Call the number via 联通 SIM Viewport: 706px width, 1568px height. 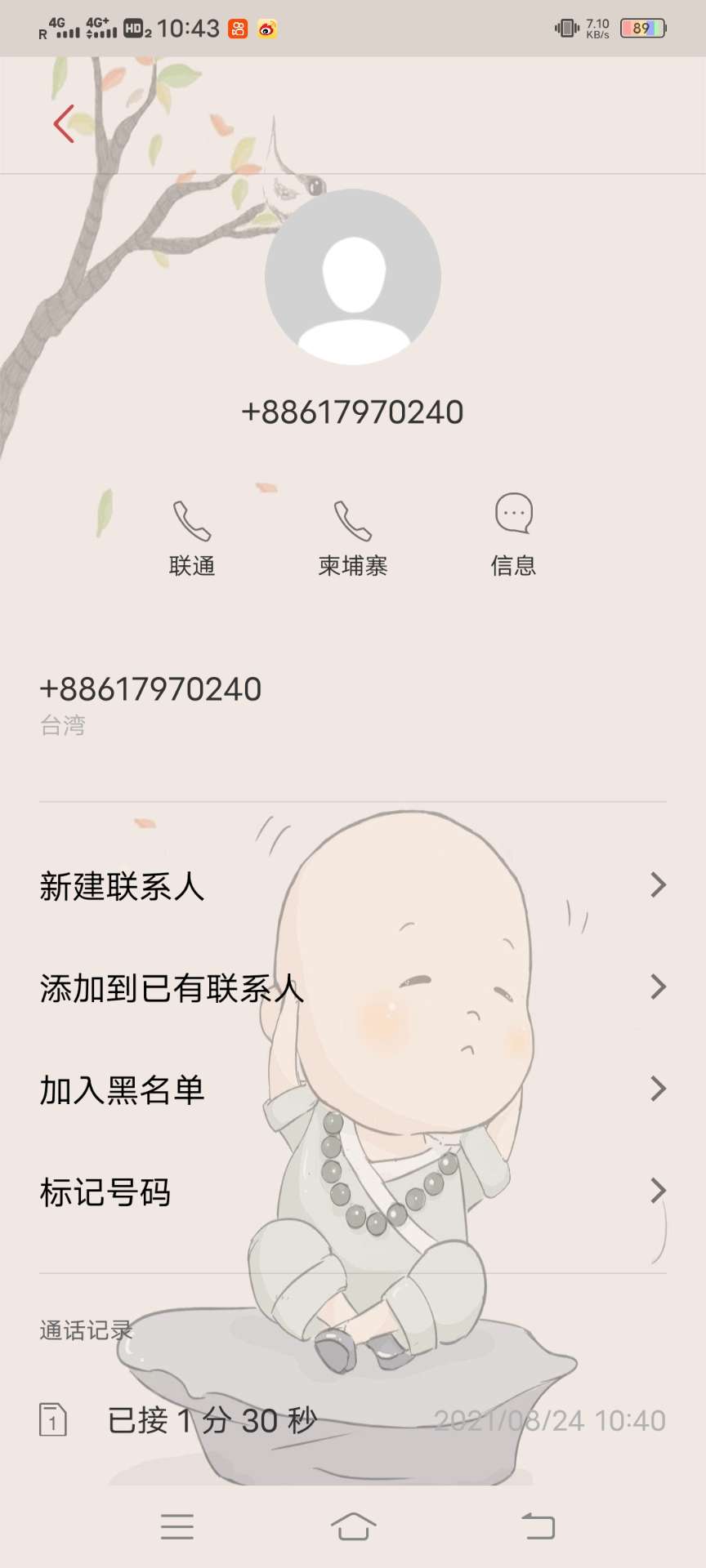point(192,535)
